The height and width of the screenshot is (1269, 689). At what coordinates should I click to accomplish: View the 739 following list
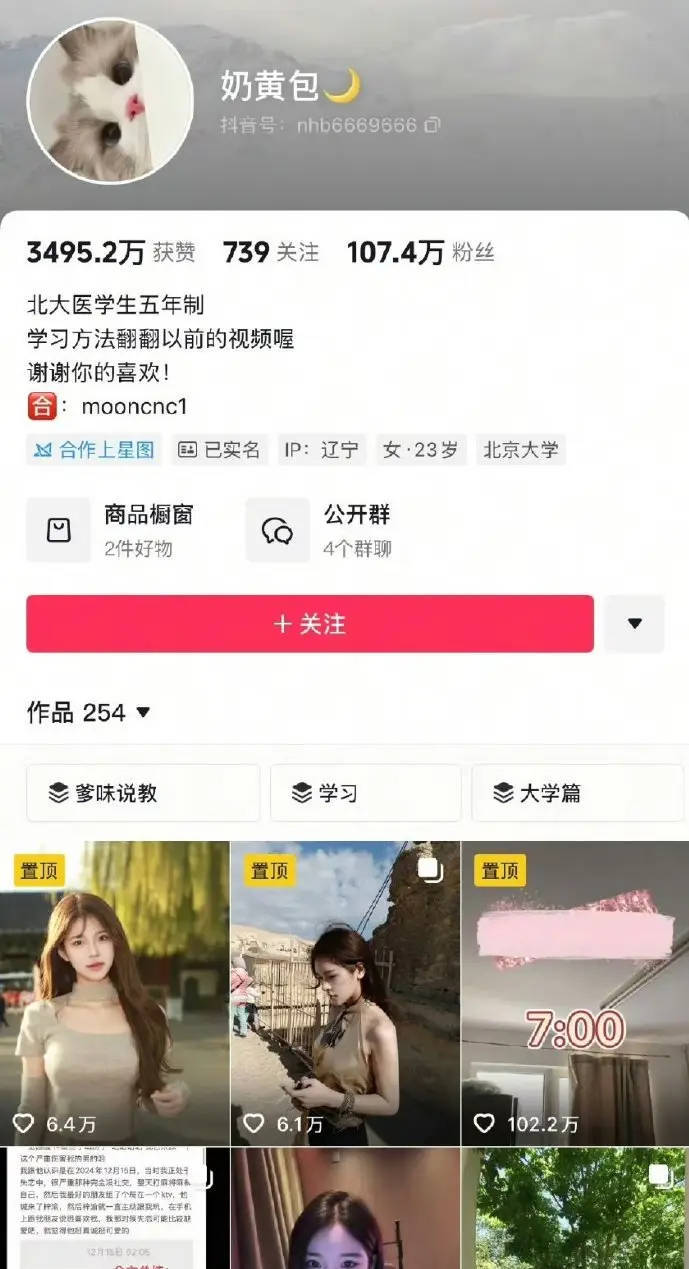pos(270,253)
